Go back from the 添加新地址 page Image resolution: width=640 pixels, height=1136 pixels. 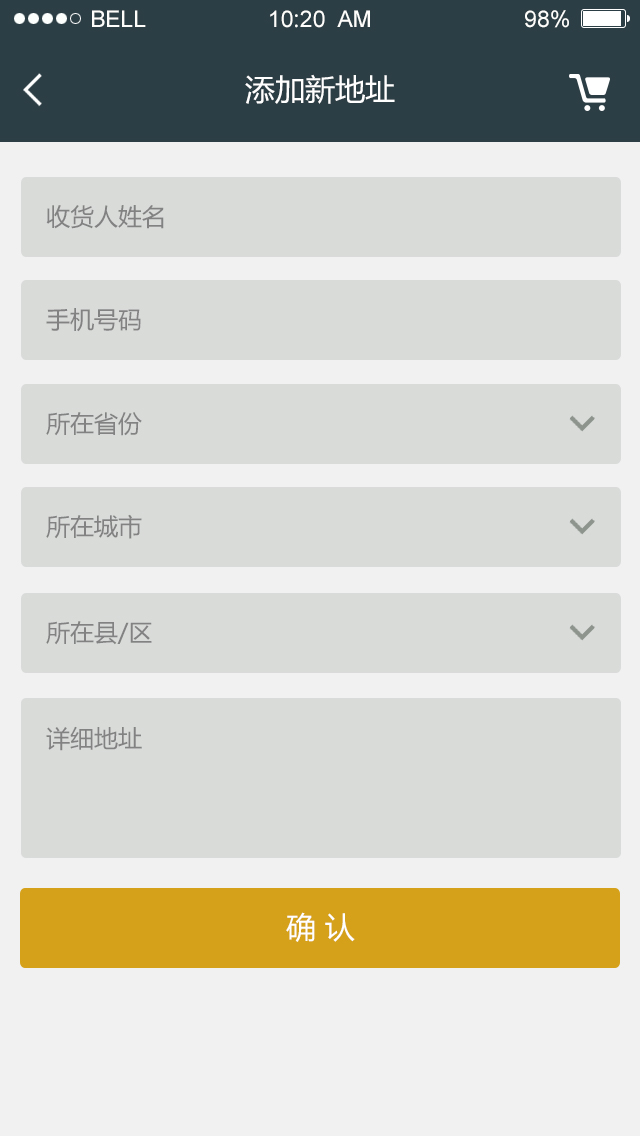coord(33,90)
